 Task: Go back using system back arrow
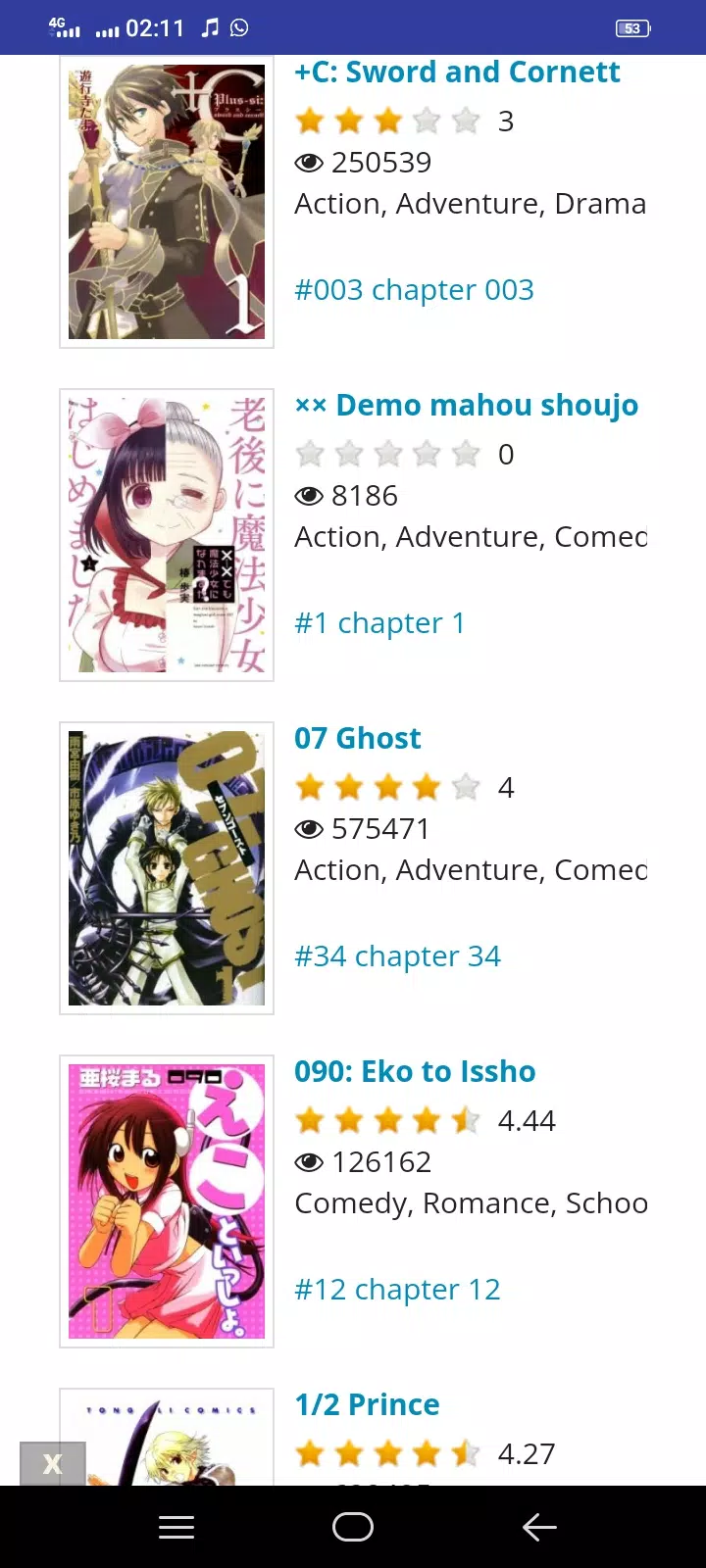[x=539, y=1527]
